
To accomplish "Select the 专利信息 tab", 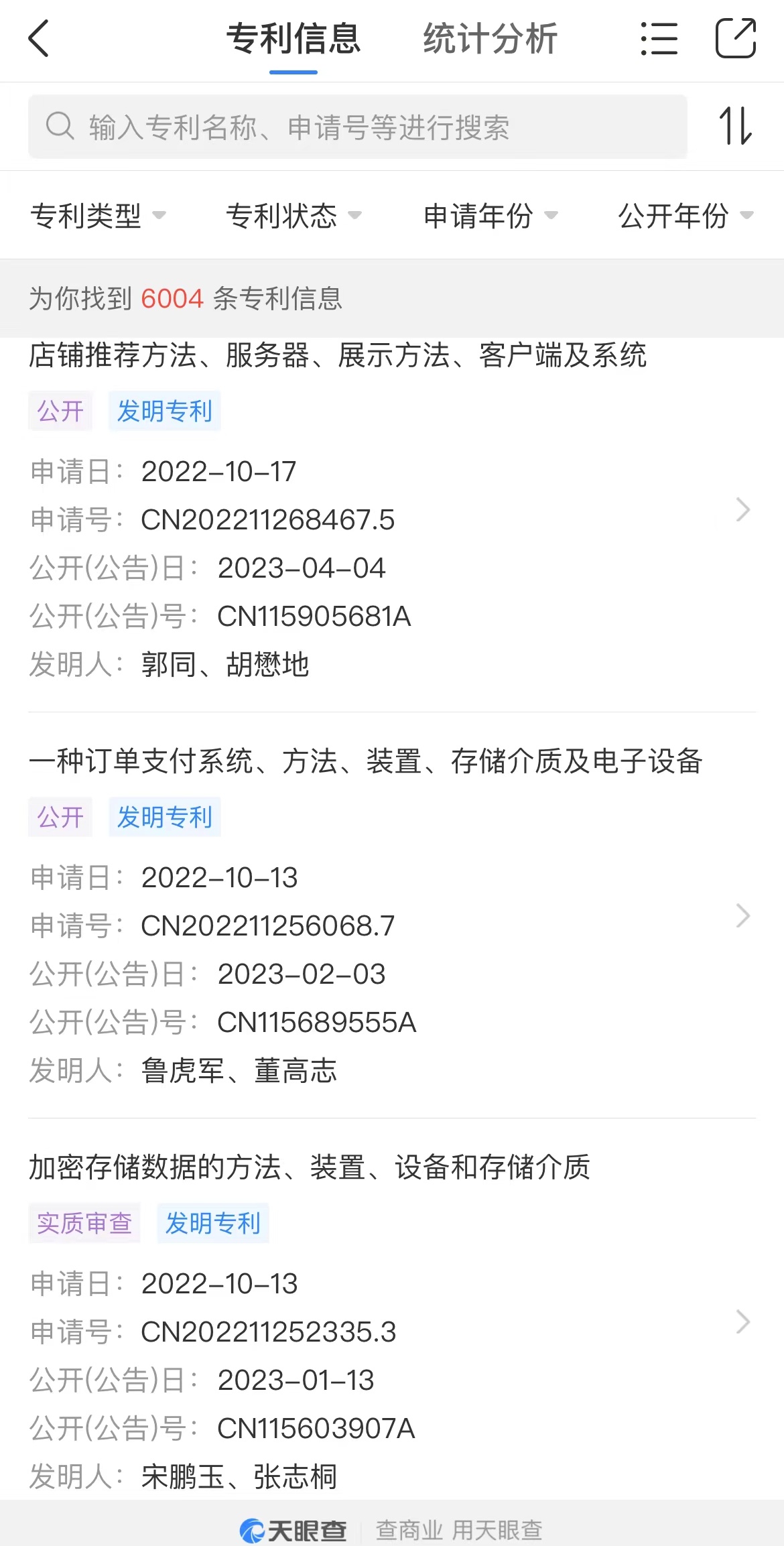I will click(293, 38).
